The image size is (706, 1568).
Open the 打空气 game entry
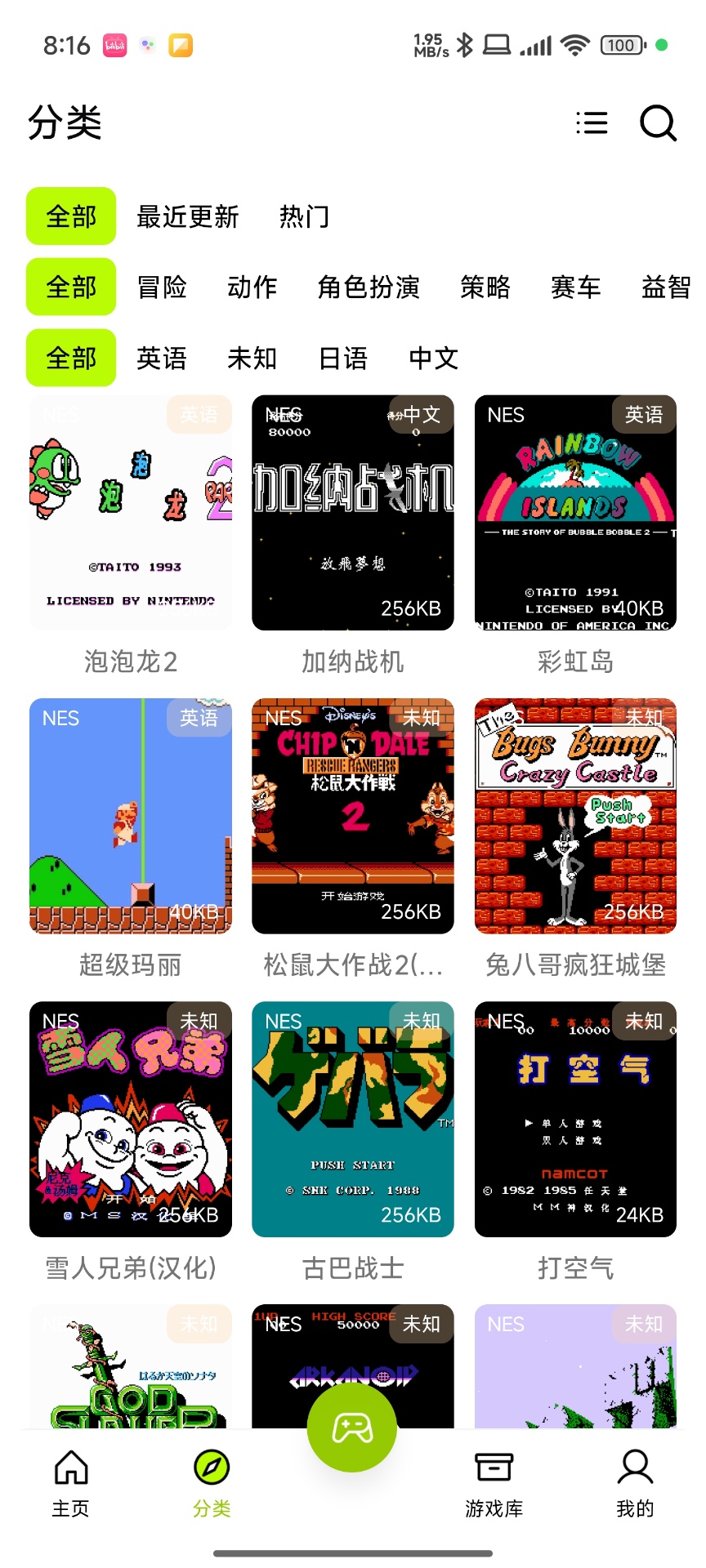[575, 1119]
